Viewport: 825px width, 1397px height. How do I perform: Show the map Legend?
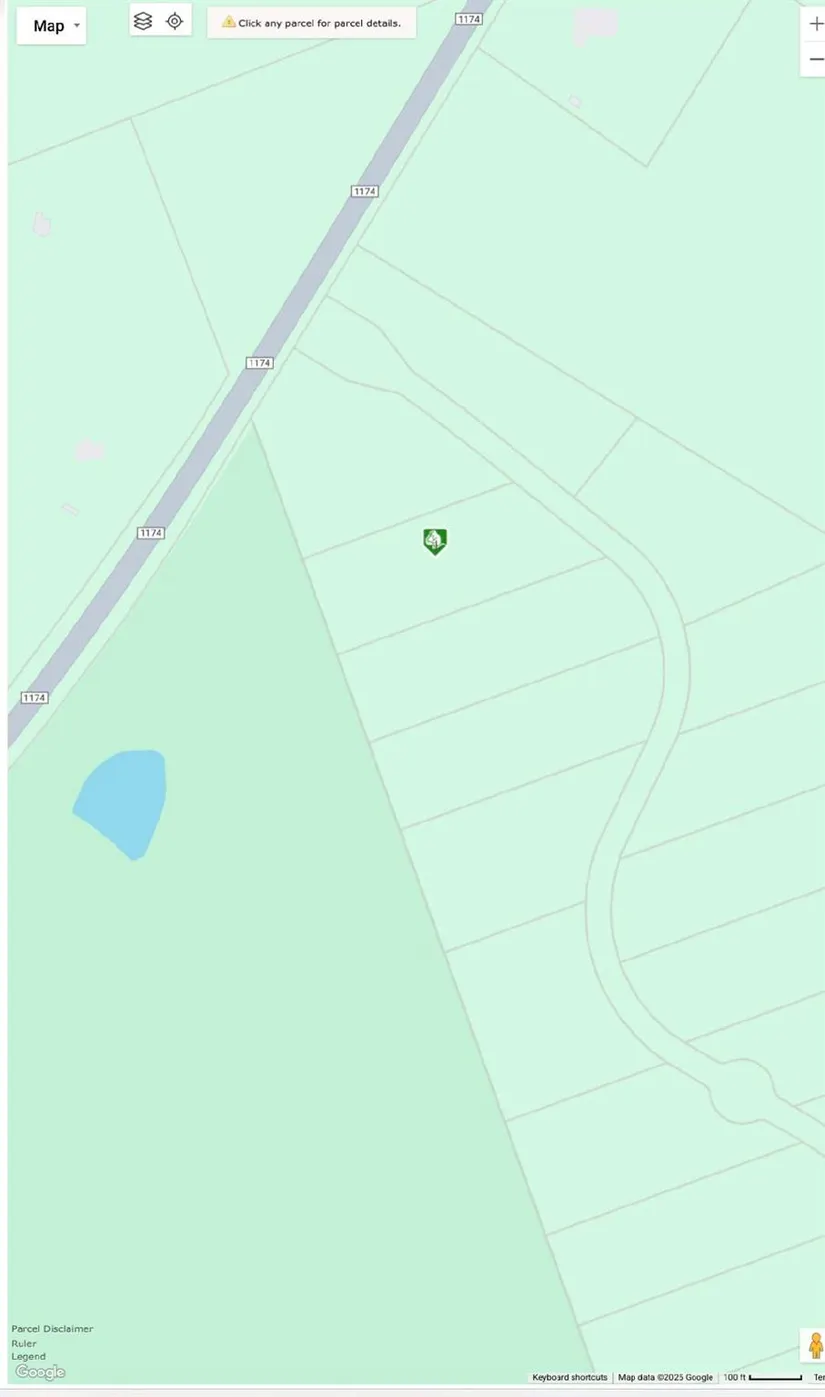pyautogui.click(x=29, y=1356)
